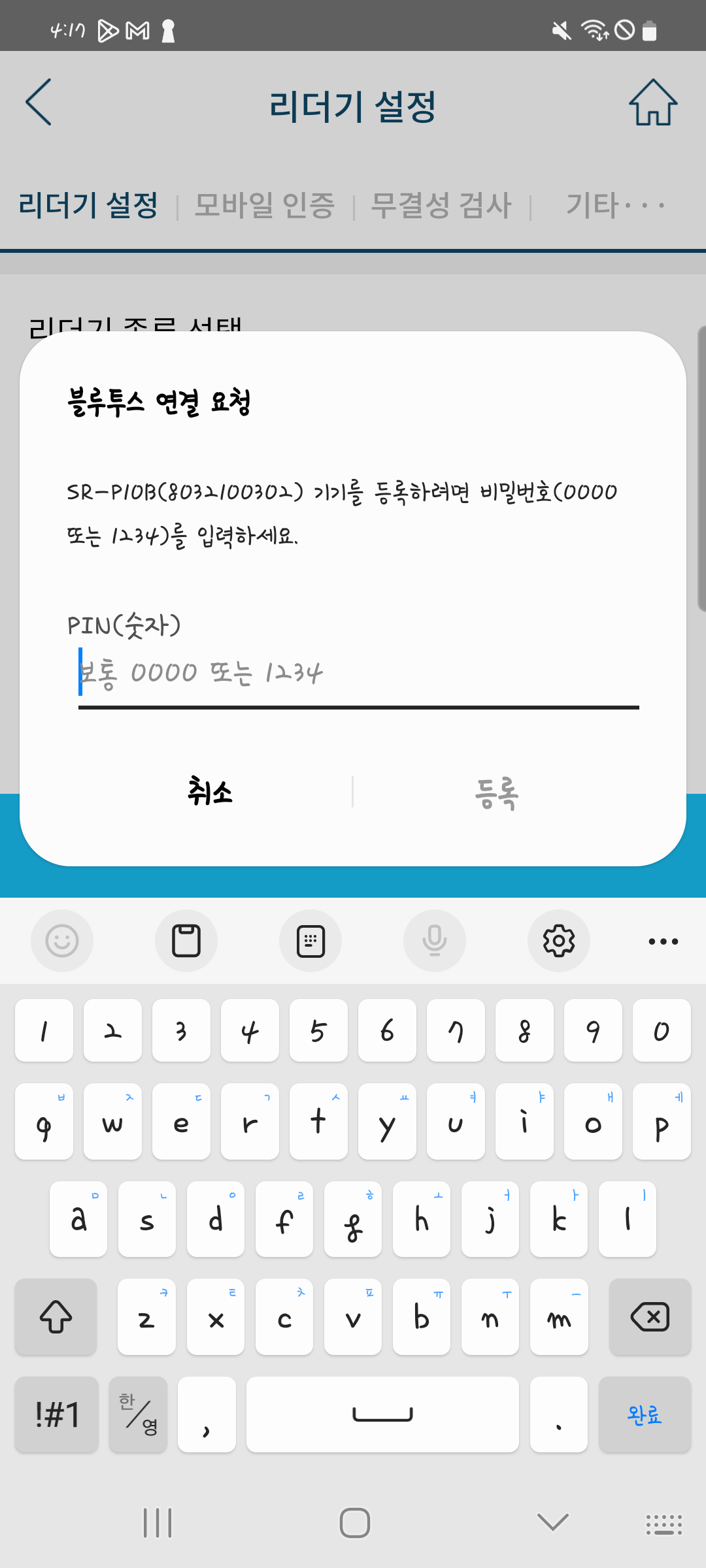This screenshot has width=706, height=1568.
Task: Open the keyboard clipboard
Action: (186, 941)
